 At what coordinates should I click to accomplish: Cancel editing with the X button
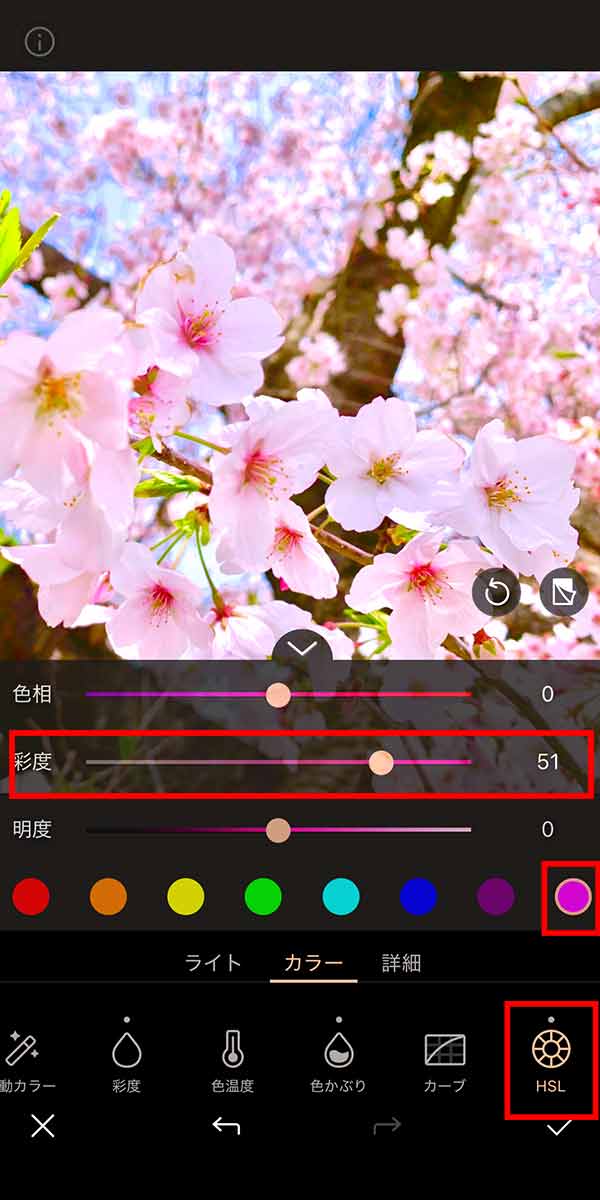(42, 1126)
